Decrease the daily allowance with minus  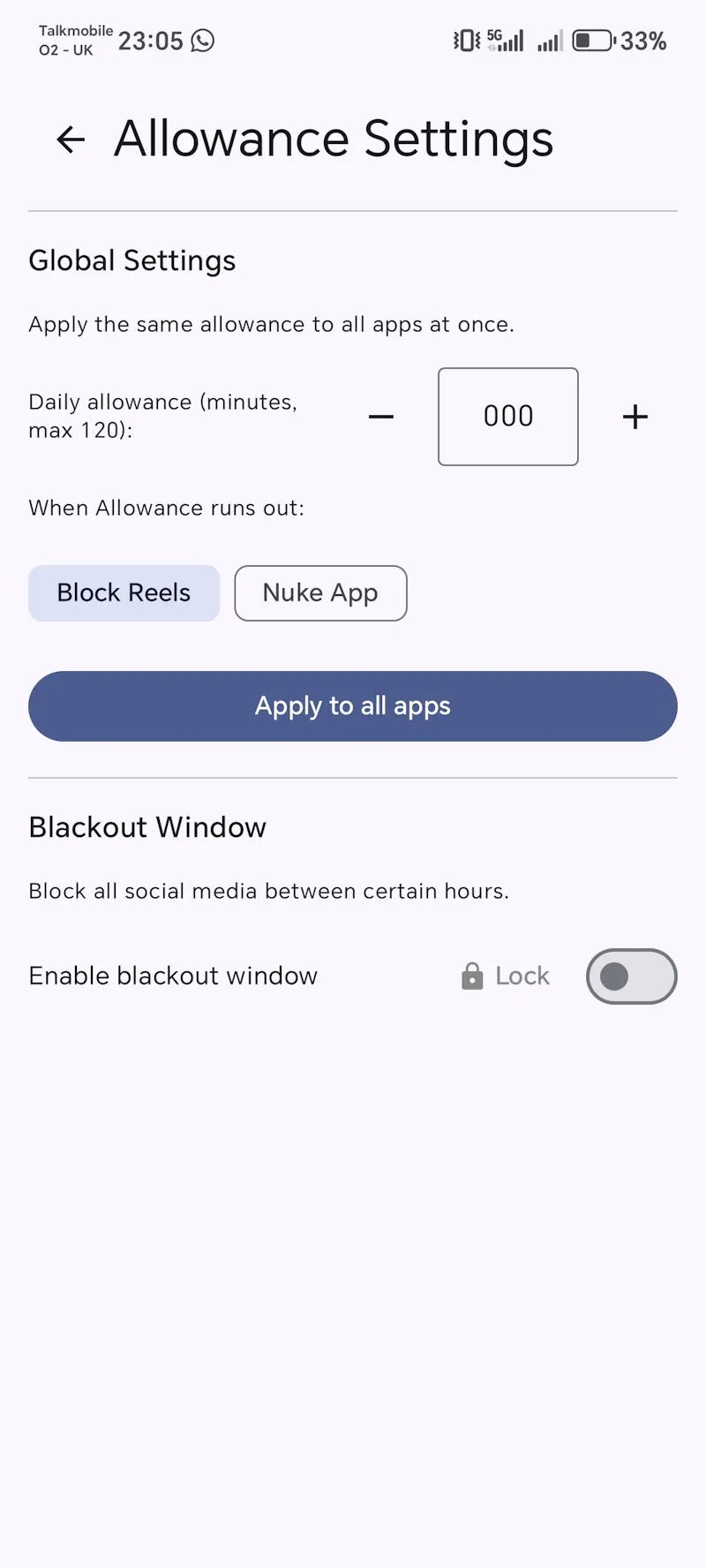click(381, 417)
